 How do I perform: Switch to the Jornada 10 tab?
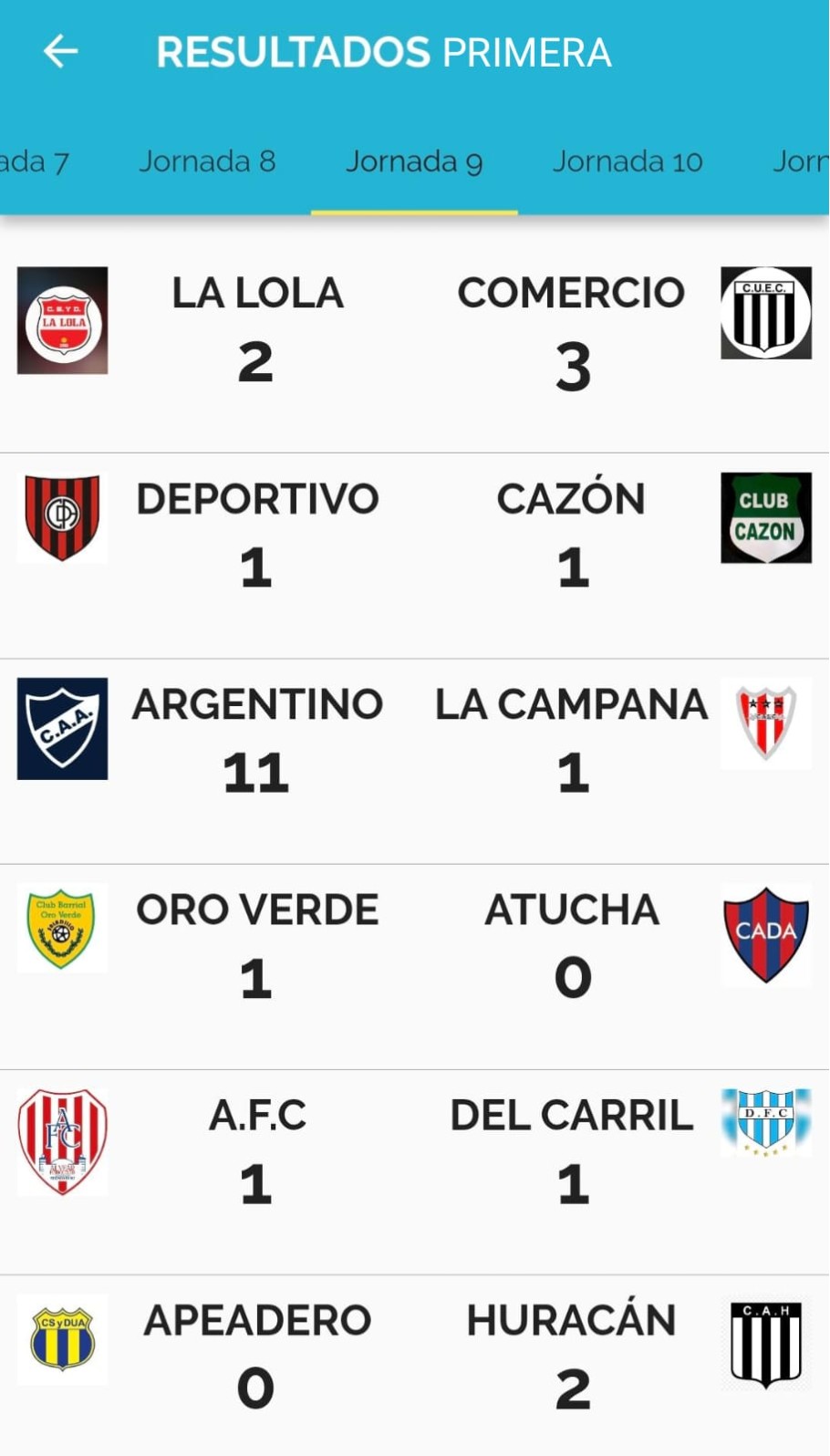pyautogui.click(x=628, y=161)
